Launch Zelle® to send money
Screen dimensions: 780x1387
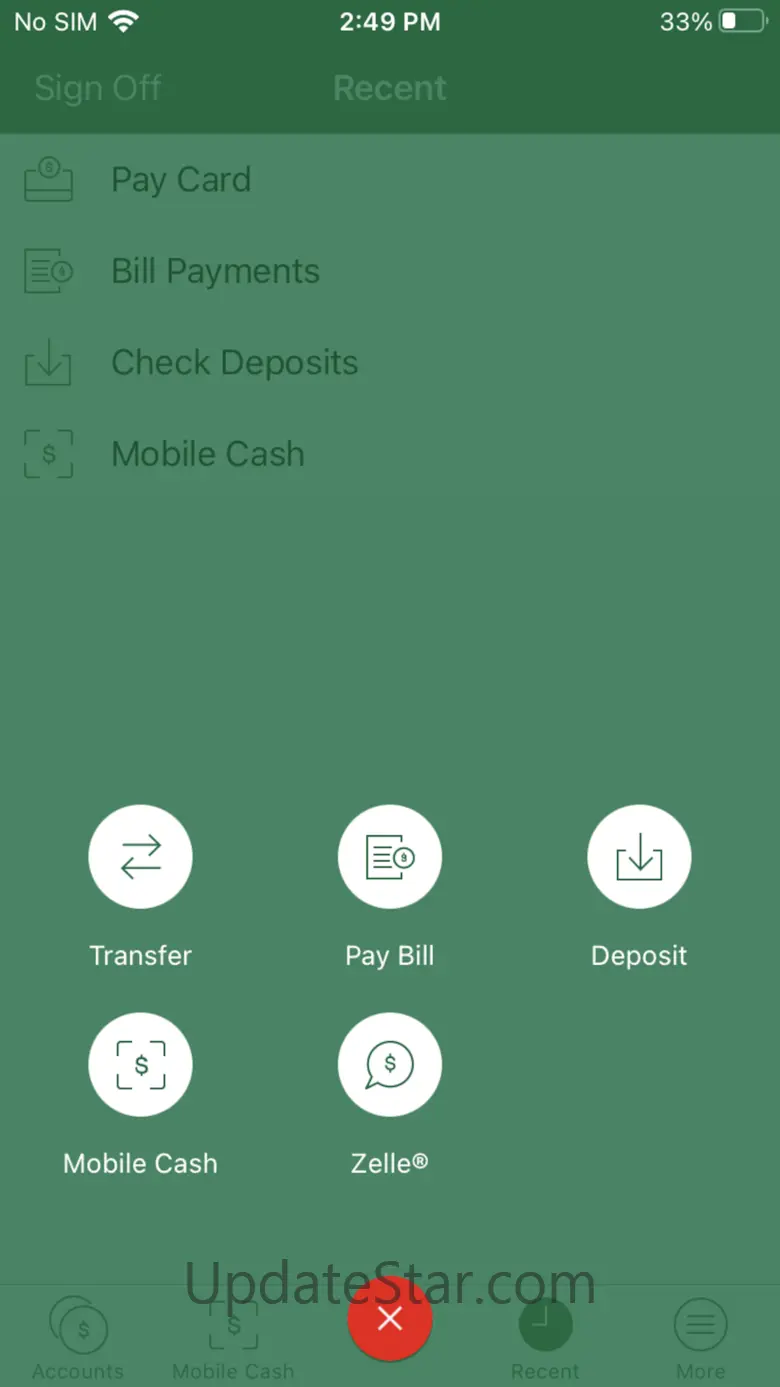click(390, 1065)
